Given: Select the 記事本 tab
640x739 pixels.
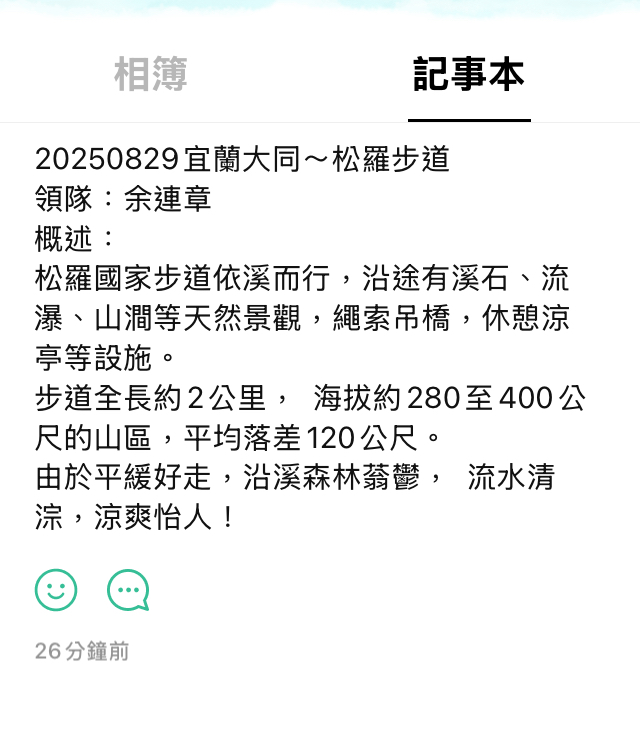Looking at the screenshot, I should tap(468, 75).
